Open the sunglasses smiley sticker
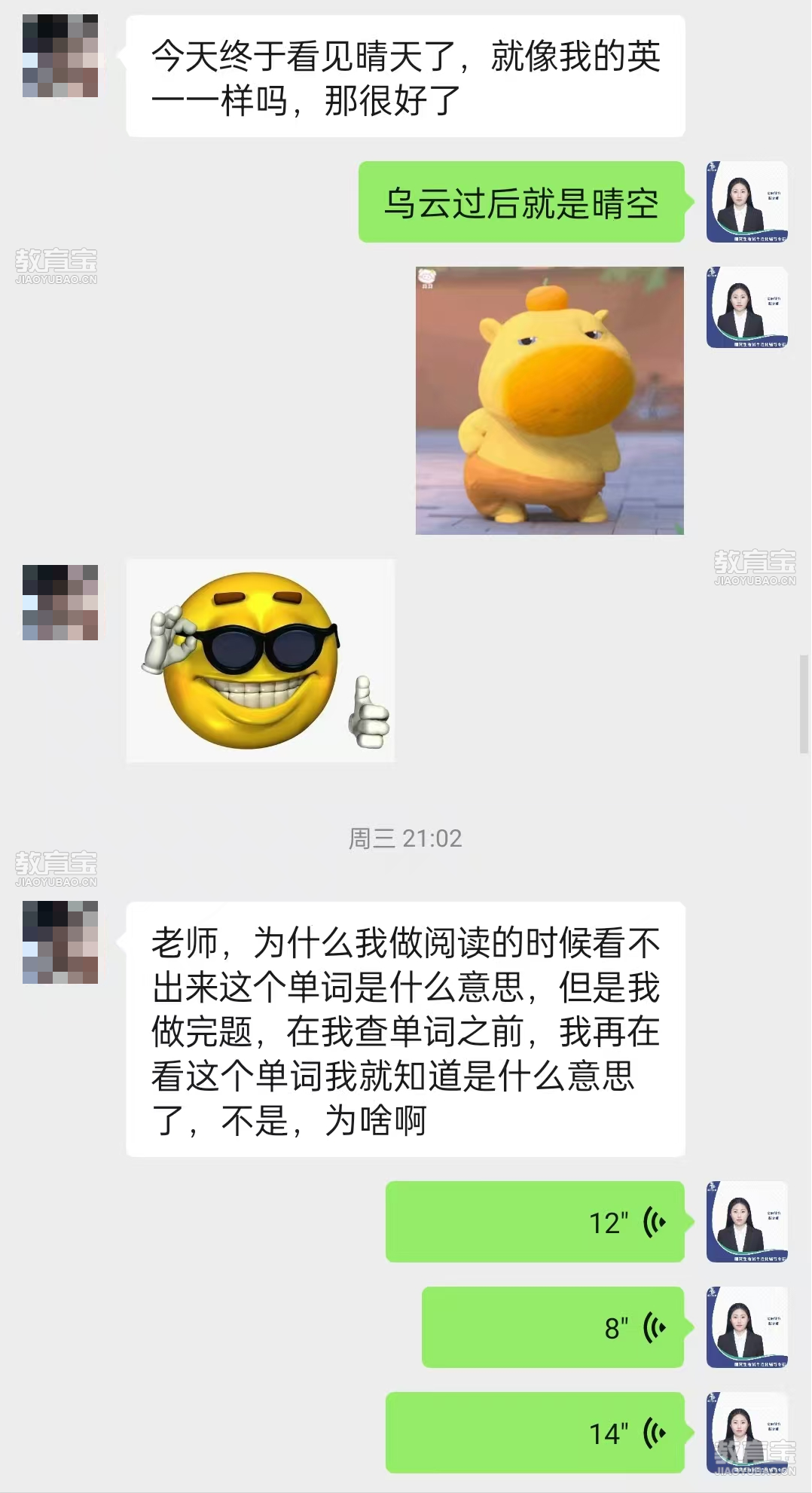 [x=261, y=661]
